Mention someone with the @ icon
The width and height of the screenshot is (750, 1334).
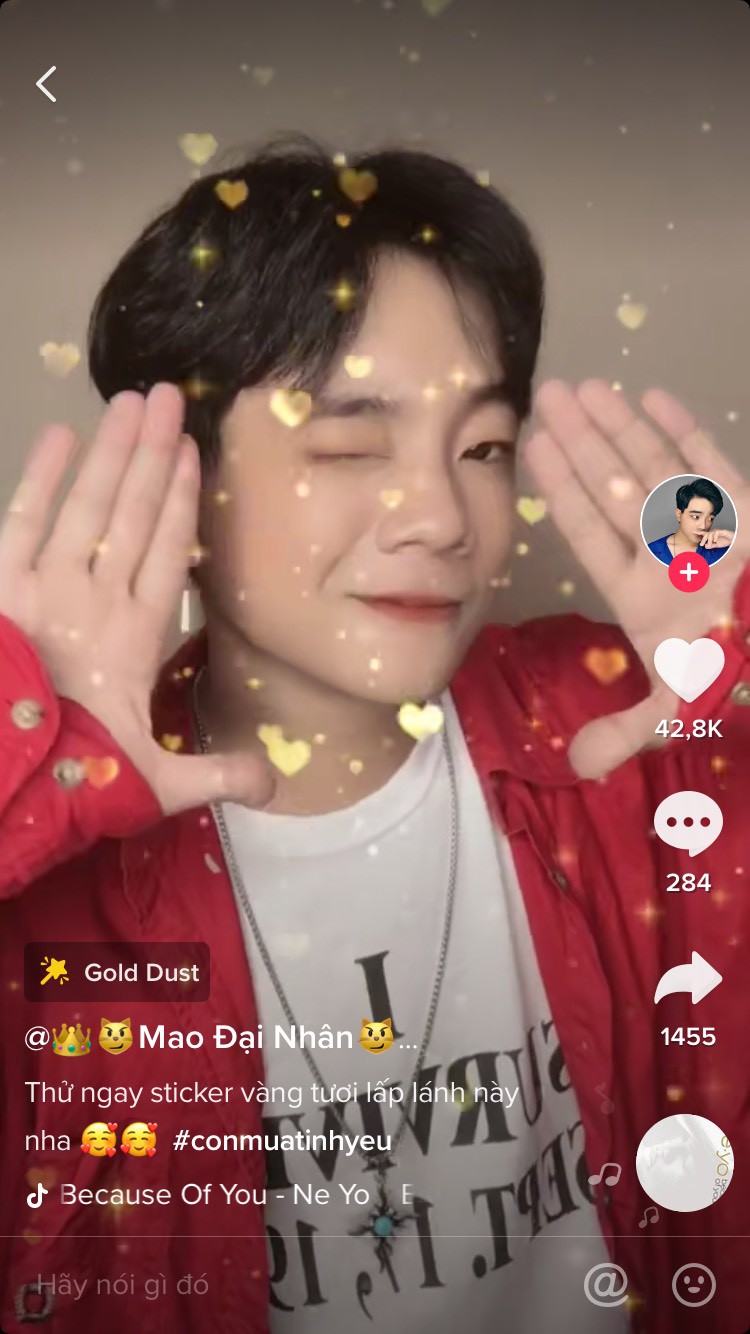point(606,1285)
